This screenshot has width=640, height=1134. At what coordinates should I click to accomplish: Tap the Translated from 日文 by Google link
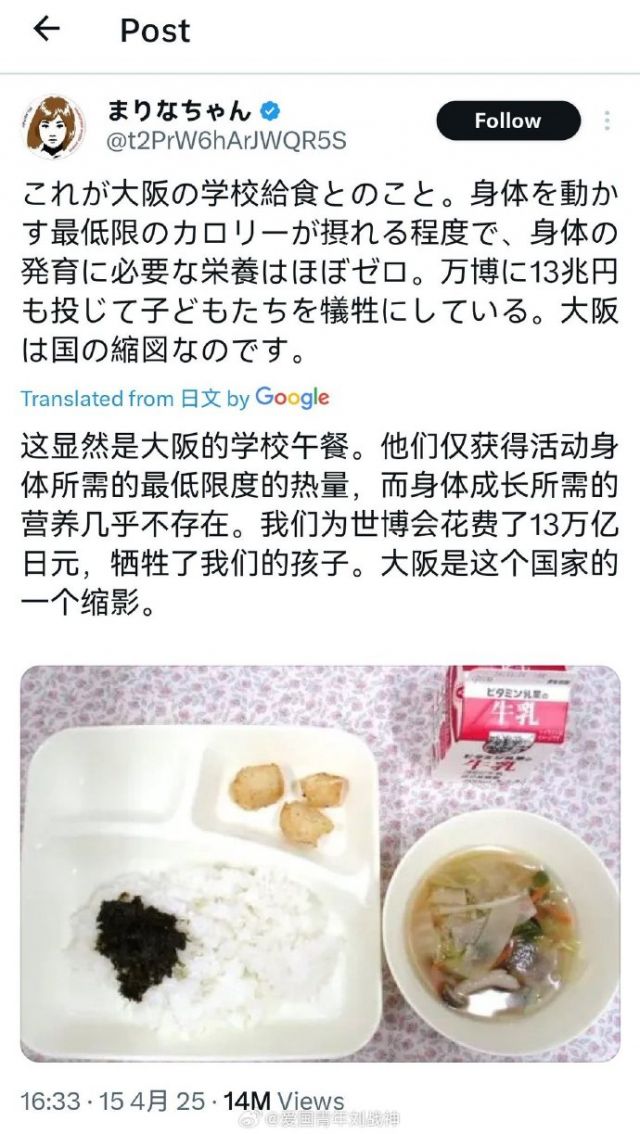[175, 398]
